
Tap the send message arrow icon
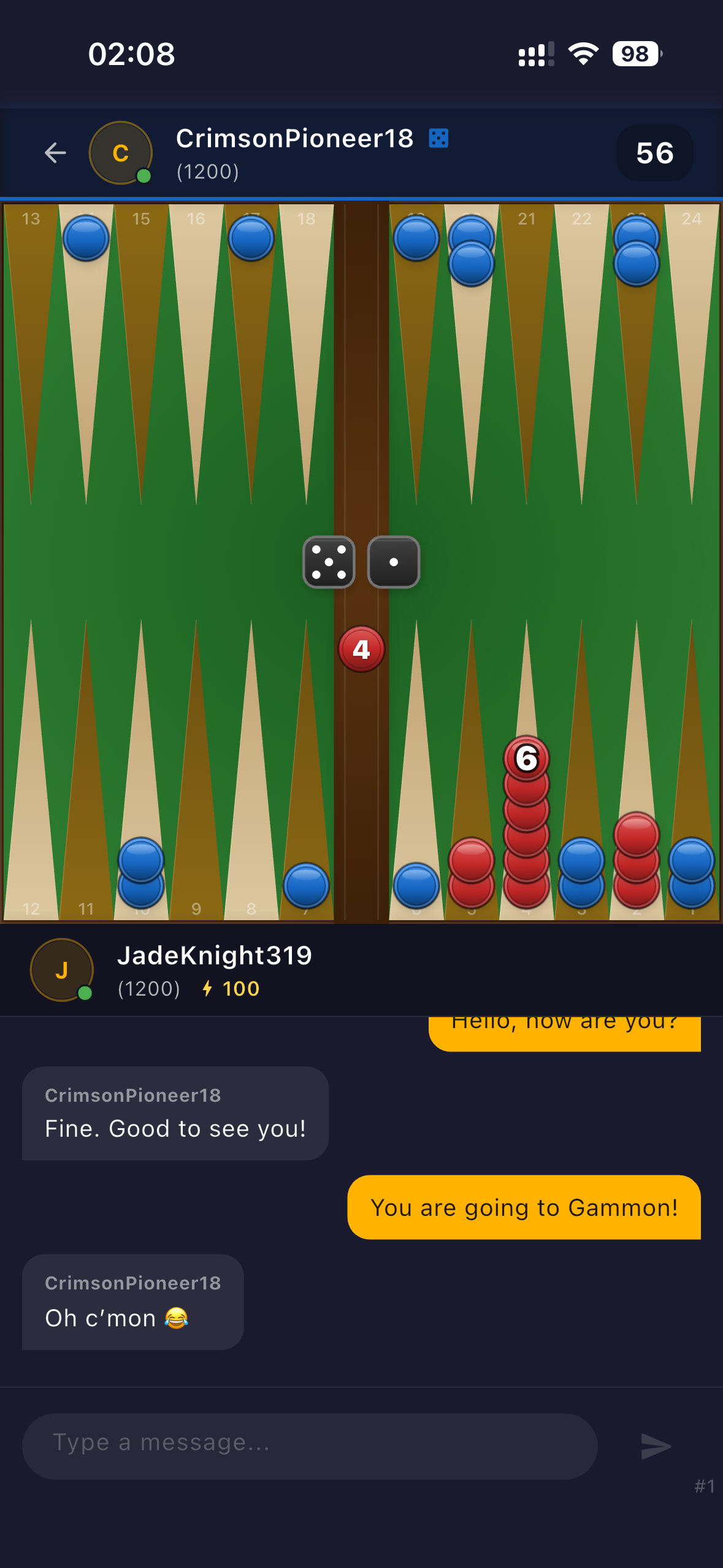point(654,1446)
